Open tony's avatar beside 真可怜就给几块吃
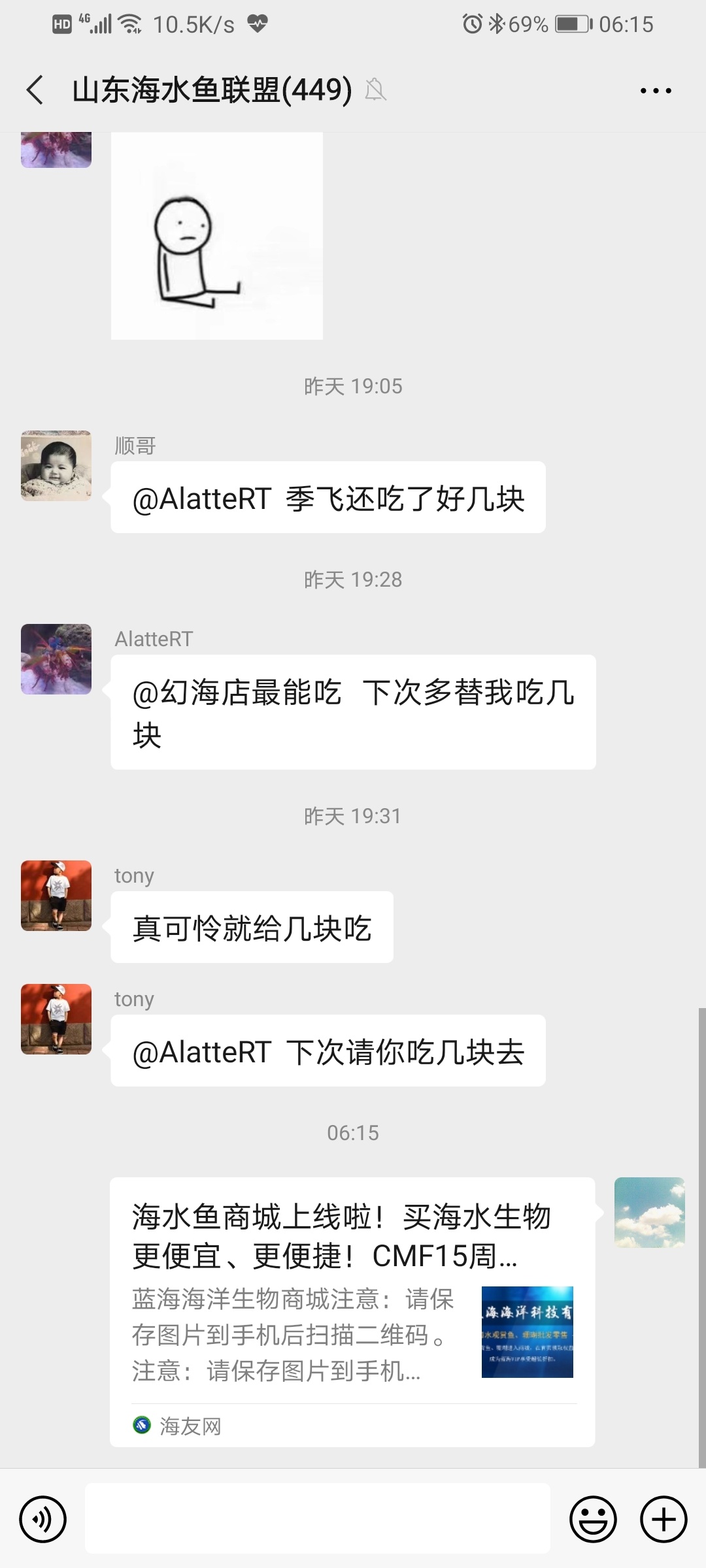The height and width of the screenshot is (1568, 706). 56,896
